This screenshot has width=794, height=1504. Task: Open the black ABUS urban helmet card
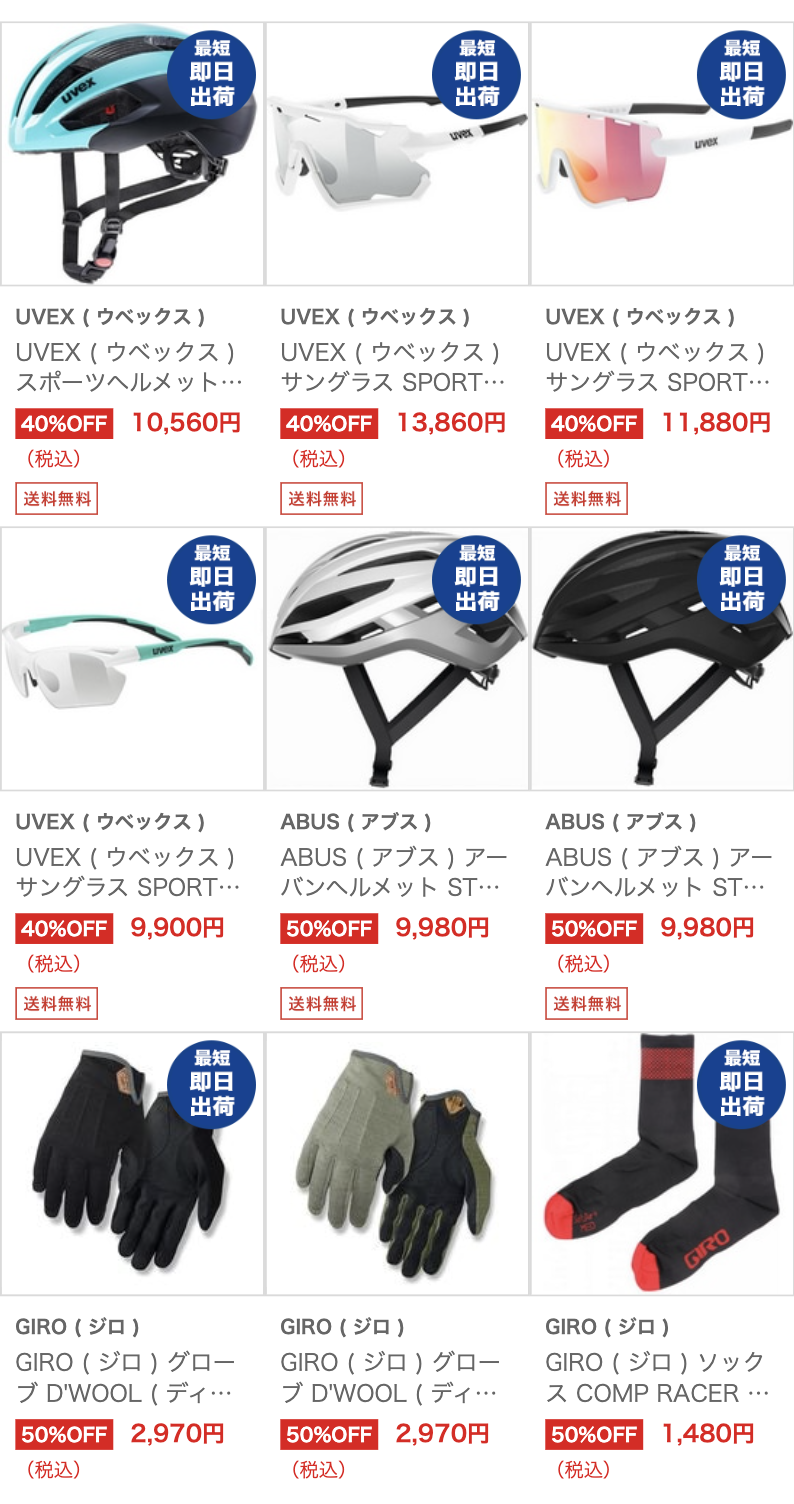click(662, 660)
